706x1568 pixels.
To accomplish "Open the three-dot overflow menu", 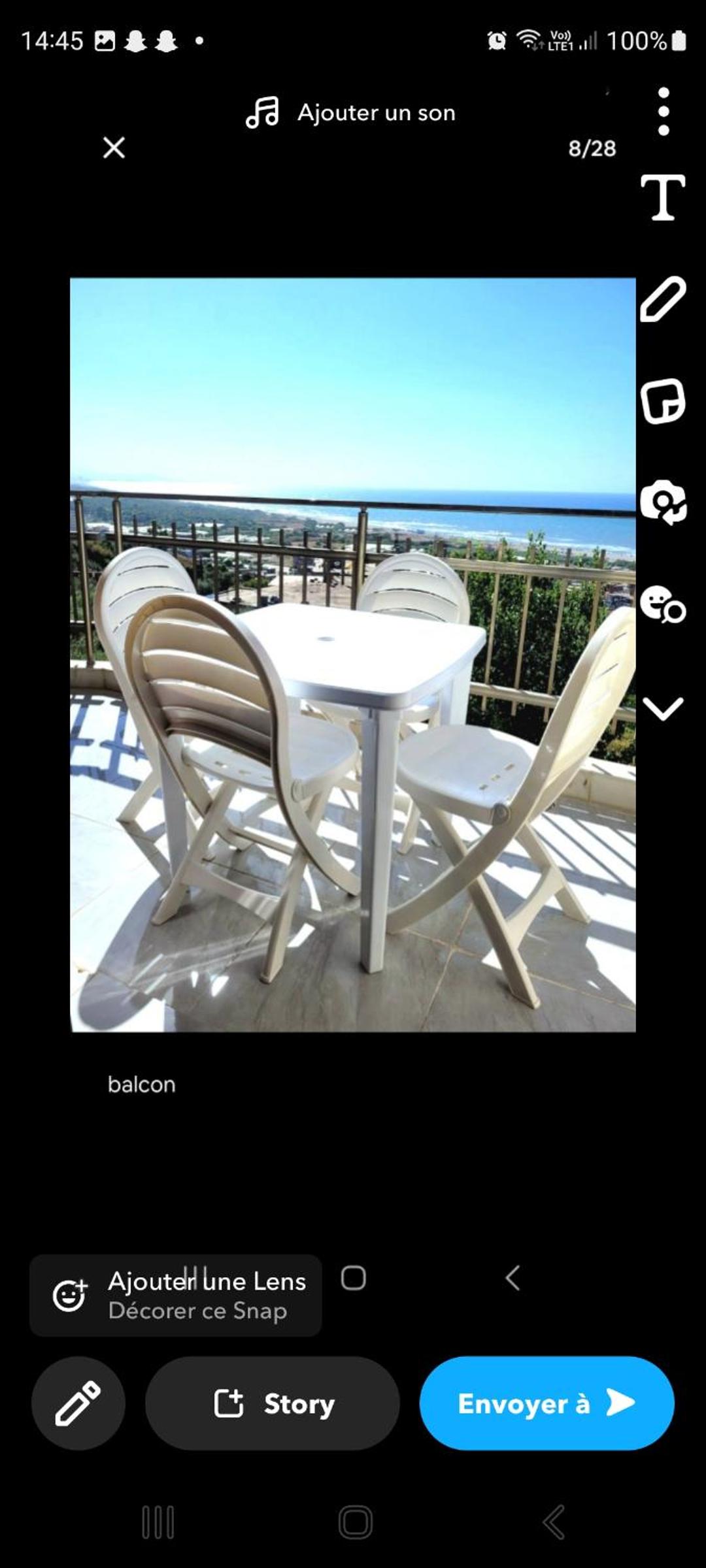I will 663,112.
